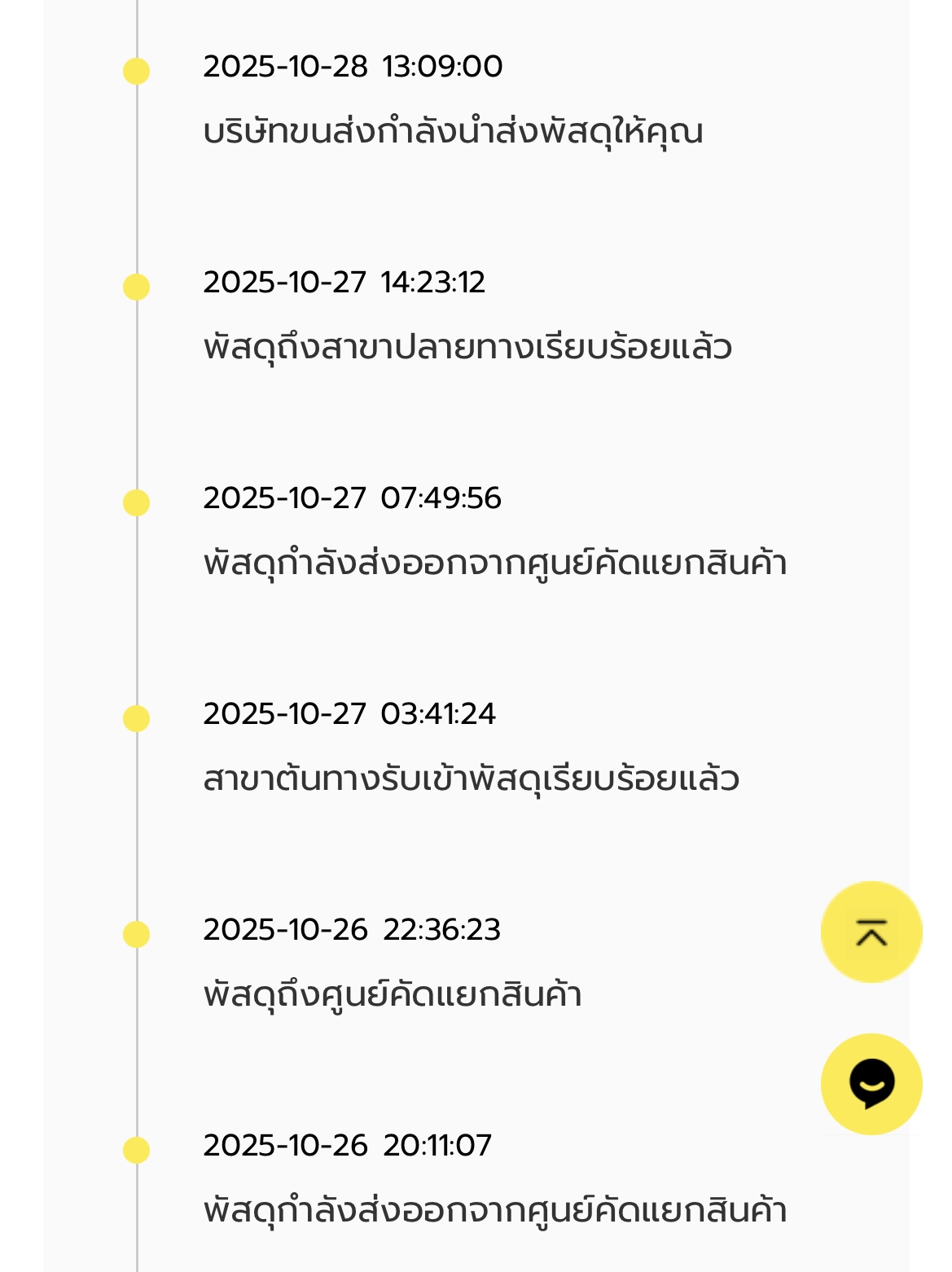Open the customer support chat bubble

pos(871,1084)
